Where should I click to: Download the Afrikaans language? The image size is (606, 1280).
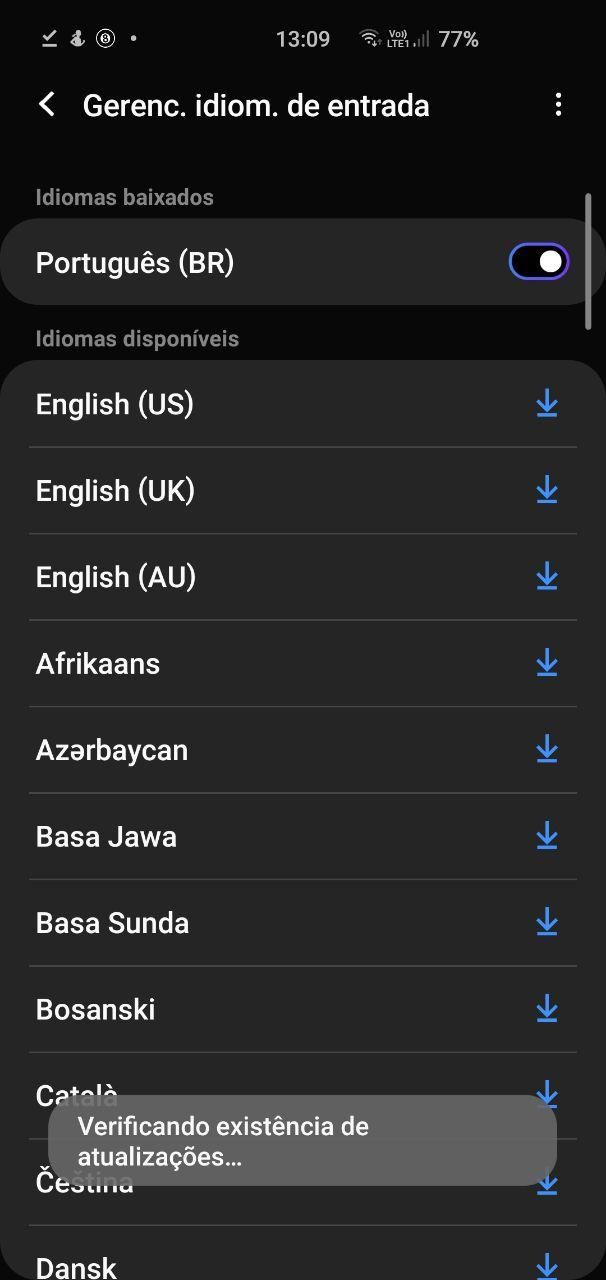[546, 663]
